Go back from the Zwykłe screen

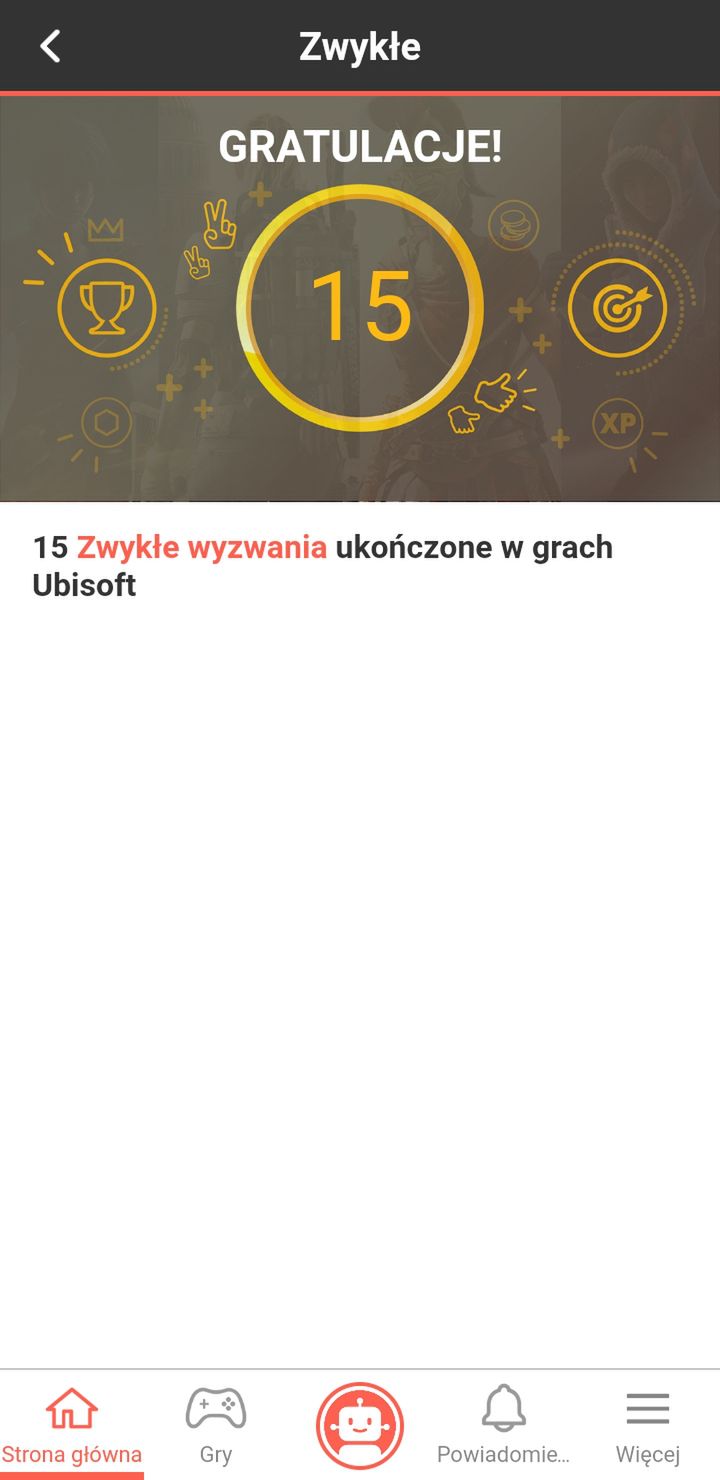coord(50,46)
